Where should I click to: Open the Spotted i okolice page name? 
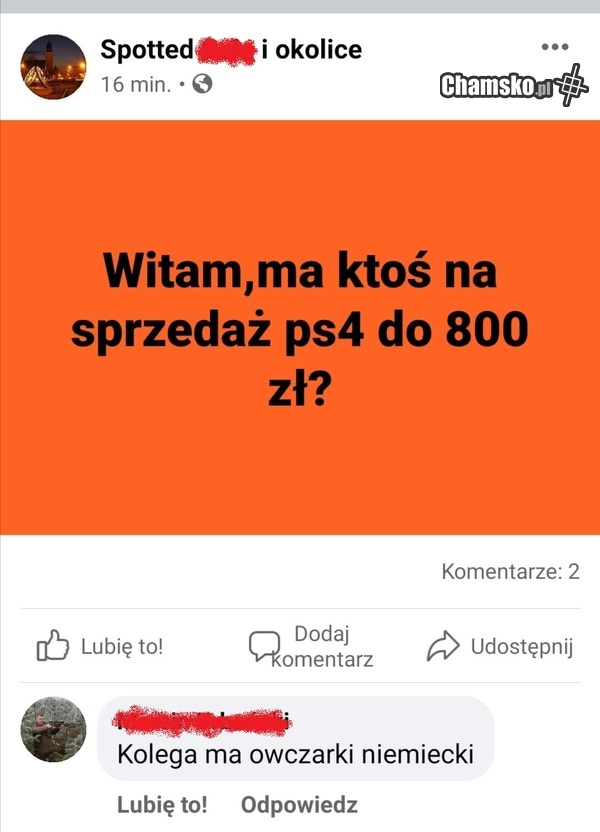coord(231,49)
